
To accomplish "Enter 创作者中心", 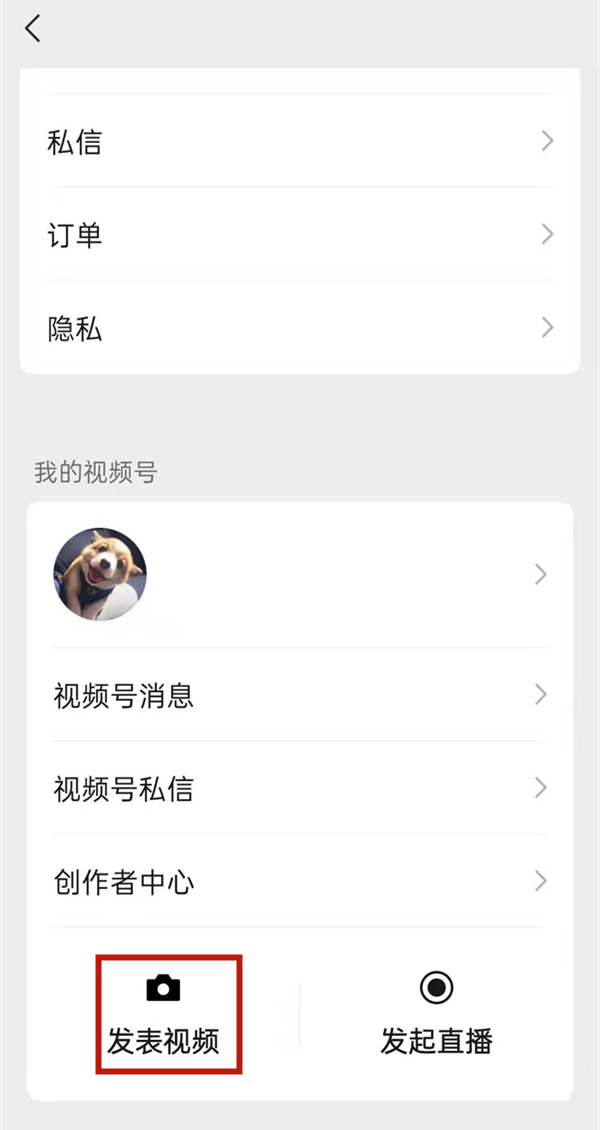I will pos(300,881).
